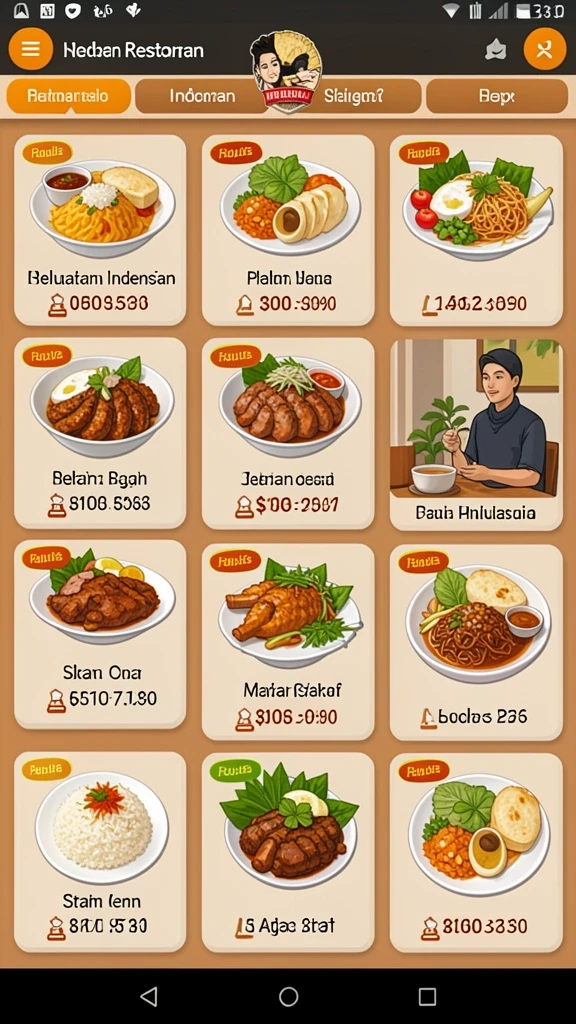
Task: Open the Stam lenn rice dish
Action: tap(100, 852)
